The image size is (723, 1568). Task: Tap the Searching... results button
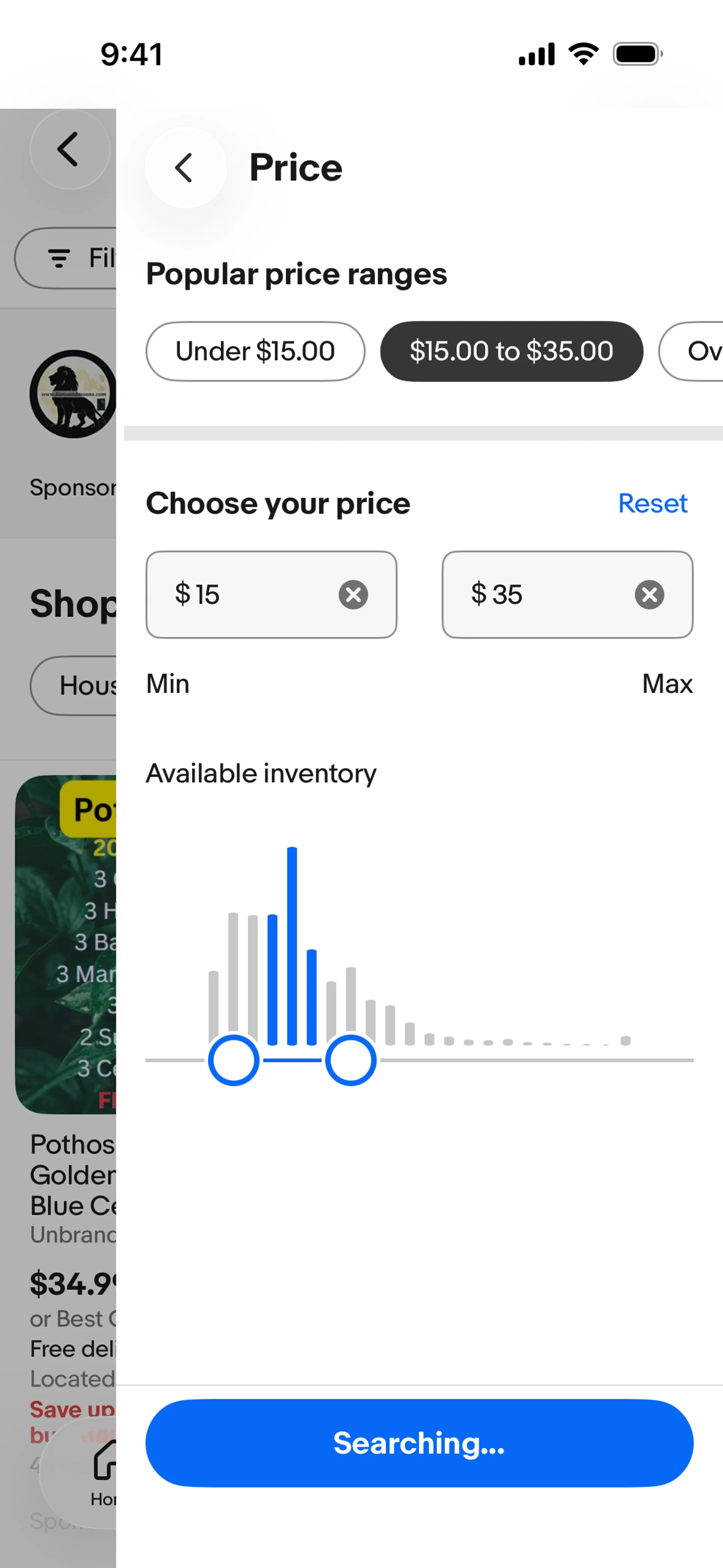click(x=419, y=1443)
